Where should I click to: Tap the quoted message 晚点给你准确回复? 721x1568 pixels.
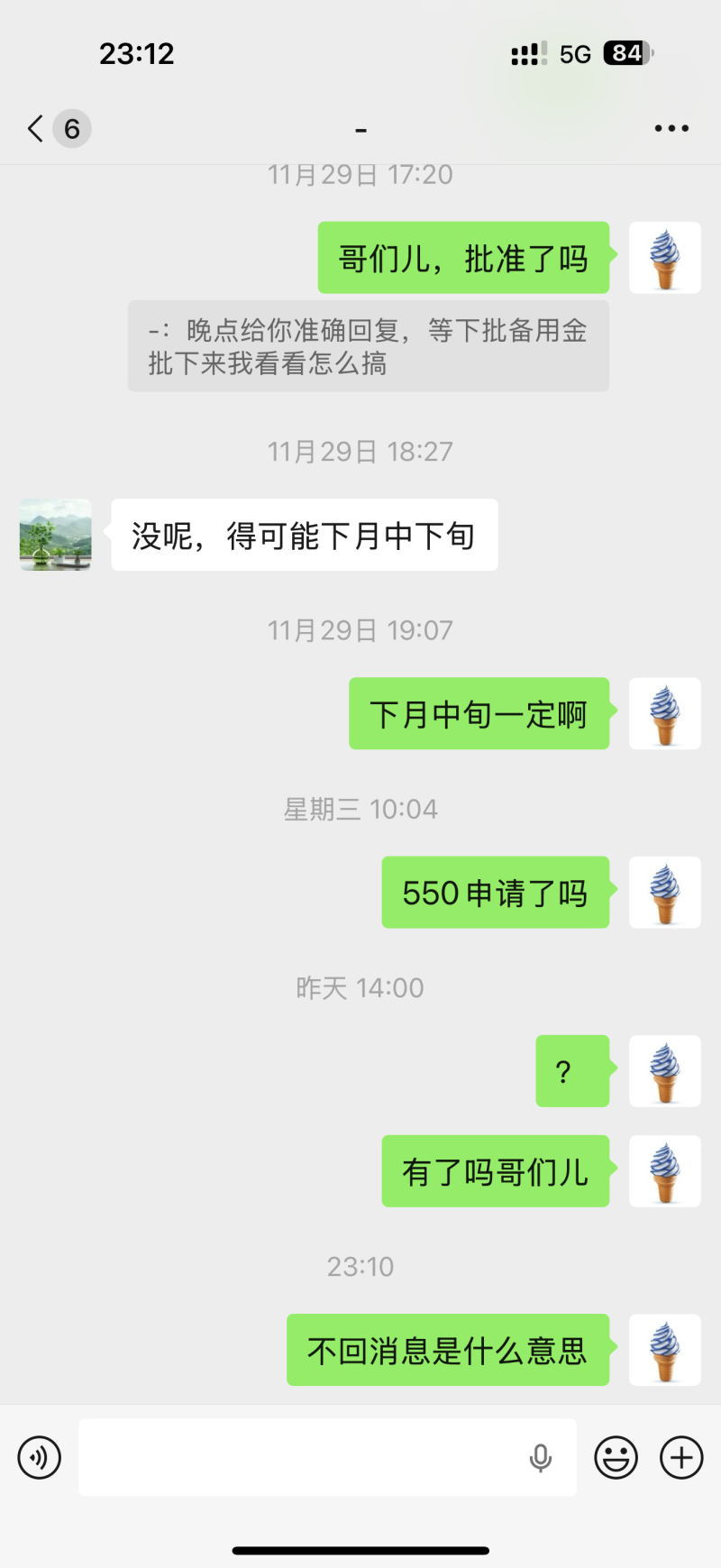[x=368, y=346]
